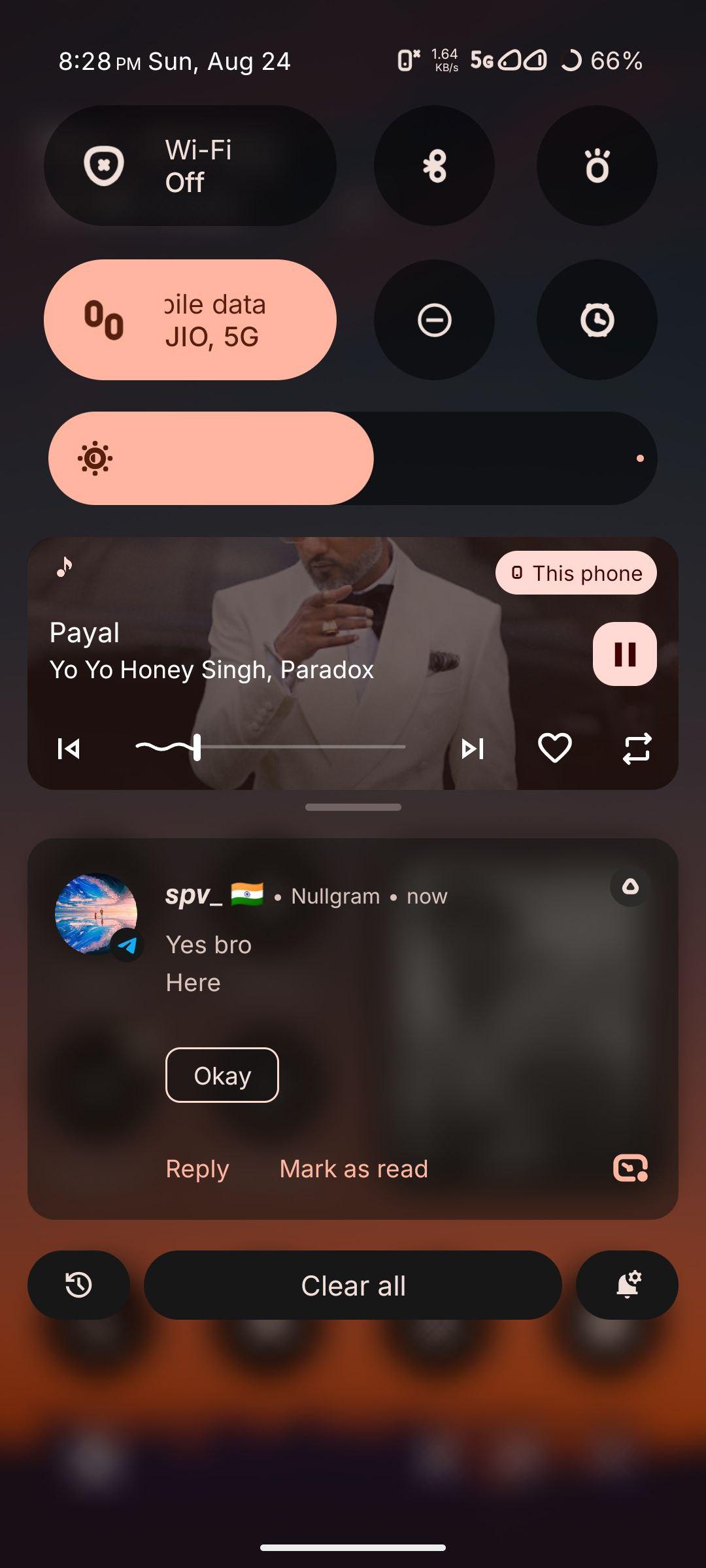Pause the song Payal
The height and width of the screenshot is (1568, 706).
(x=624, y=654)
